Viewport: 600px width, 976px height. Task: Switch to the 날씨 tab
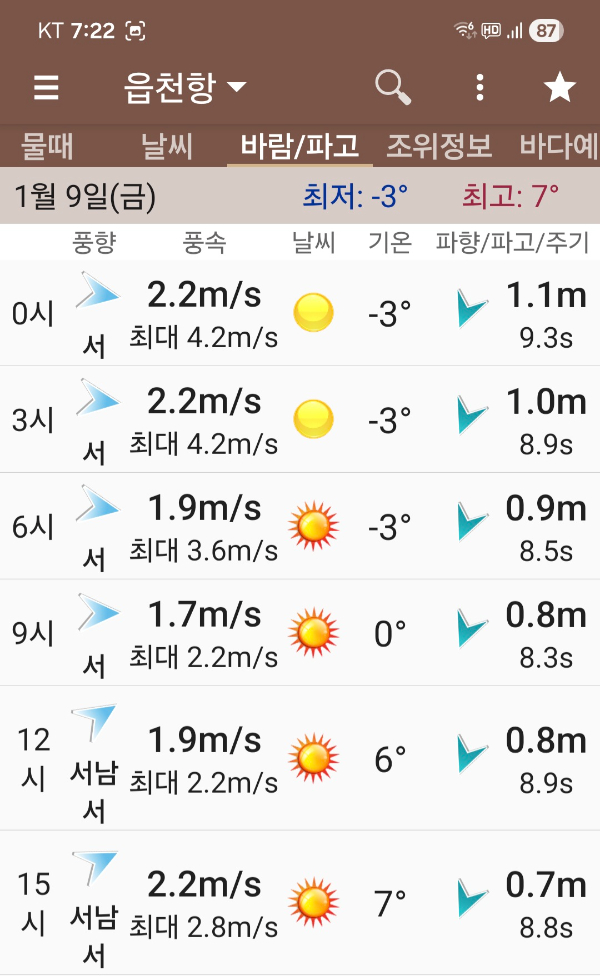pos(166,146)
